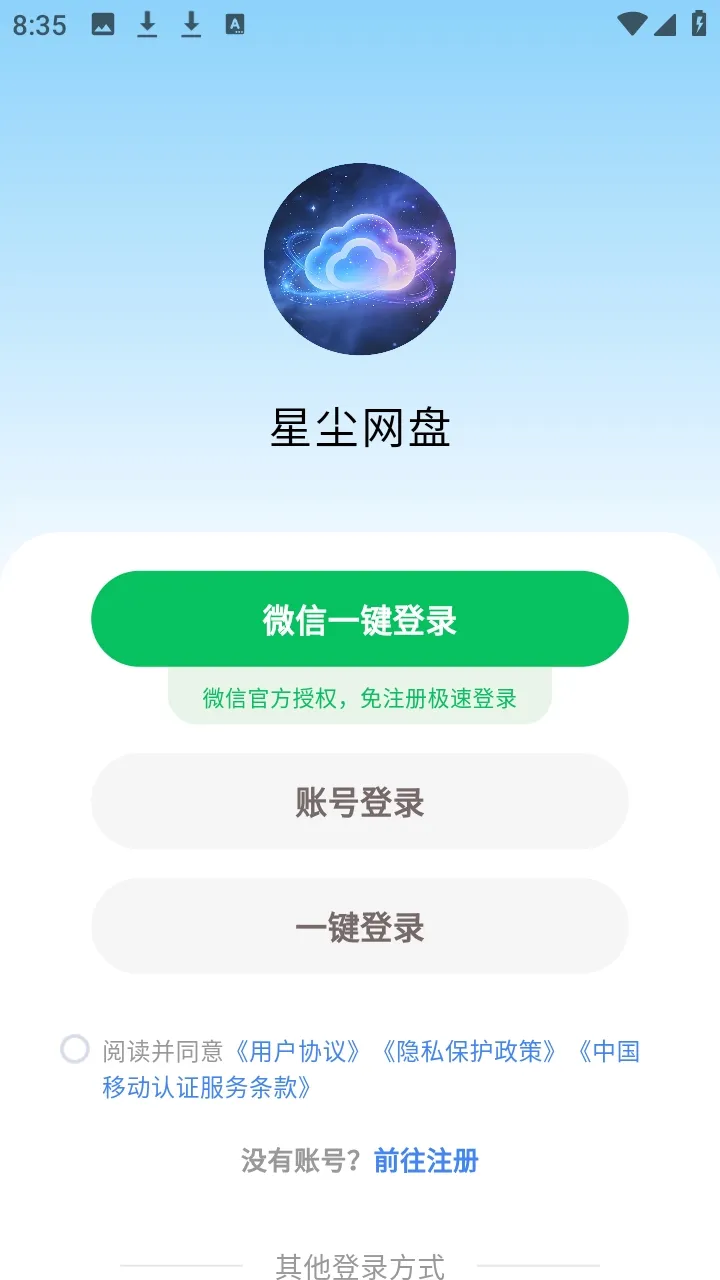
Task: Check the agreement consent circle
Action: click(75, 1050)
